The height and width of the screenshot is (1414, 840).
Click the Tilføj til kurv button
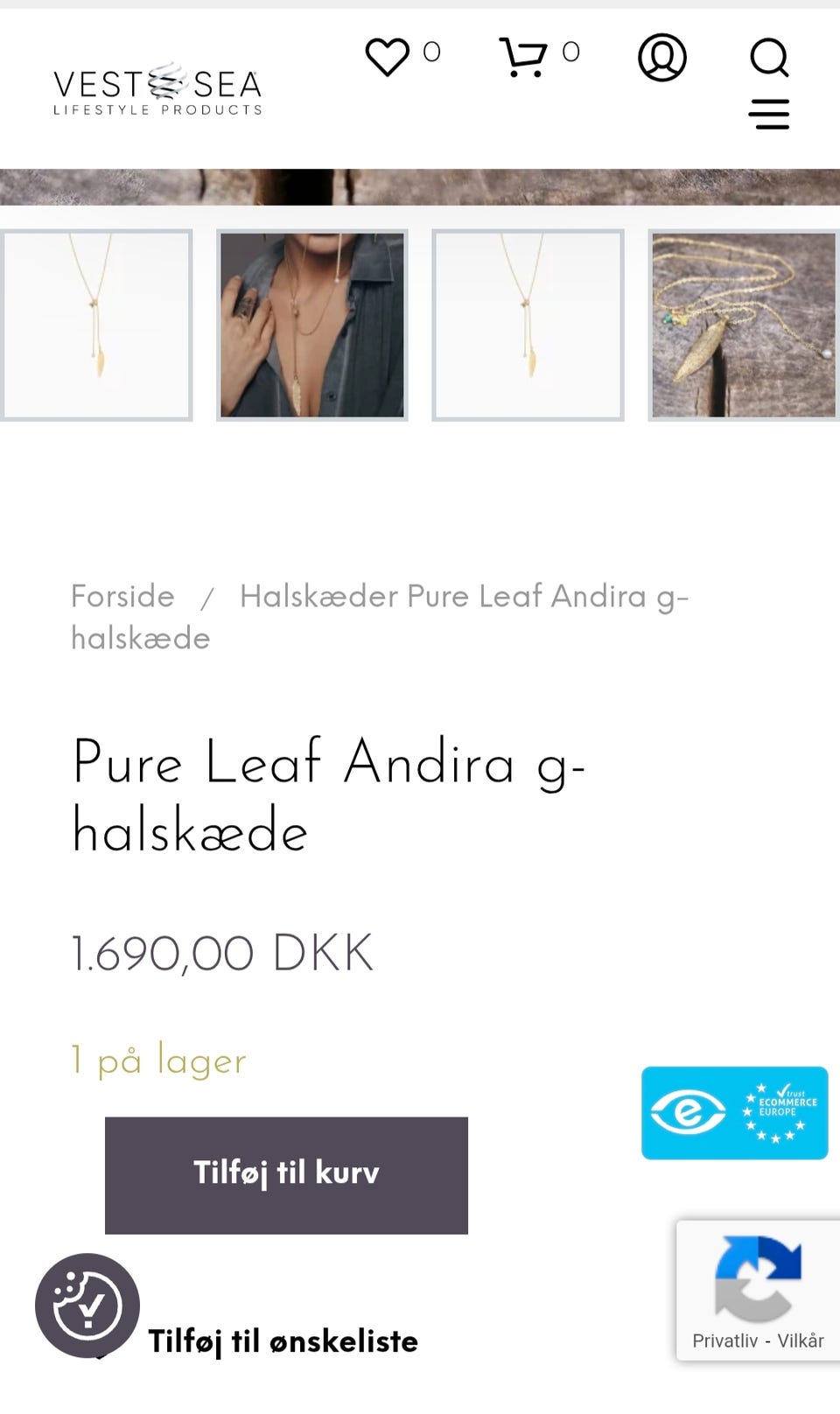click(x=285, y=1174)
